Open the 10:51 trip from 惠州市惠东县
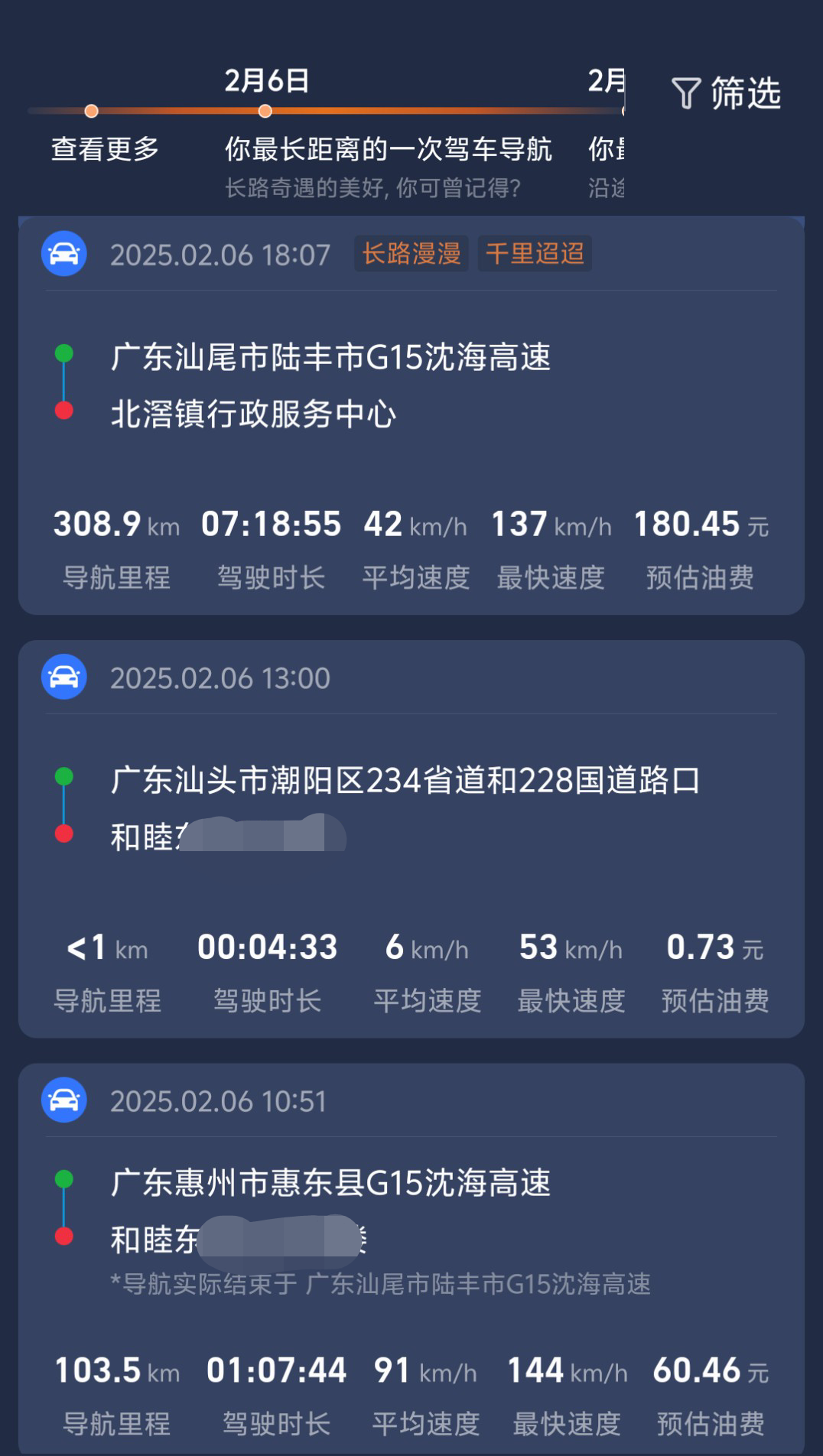Screen dimensions: 823x1456 point(411,1259)
